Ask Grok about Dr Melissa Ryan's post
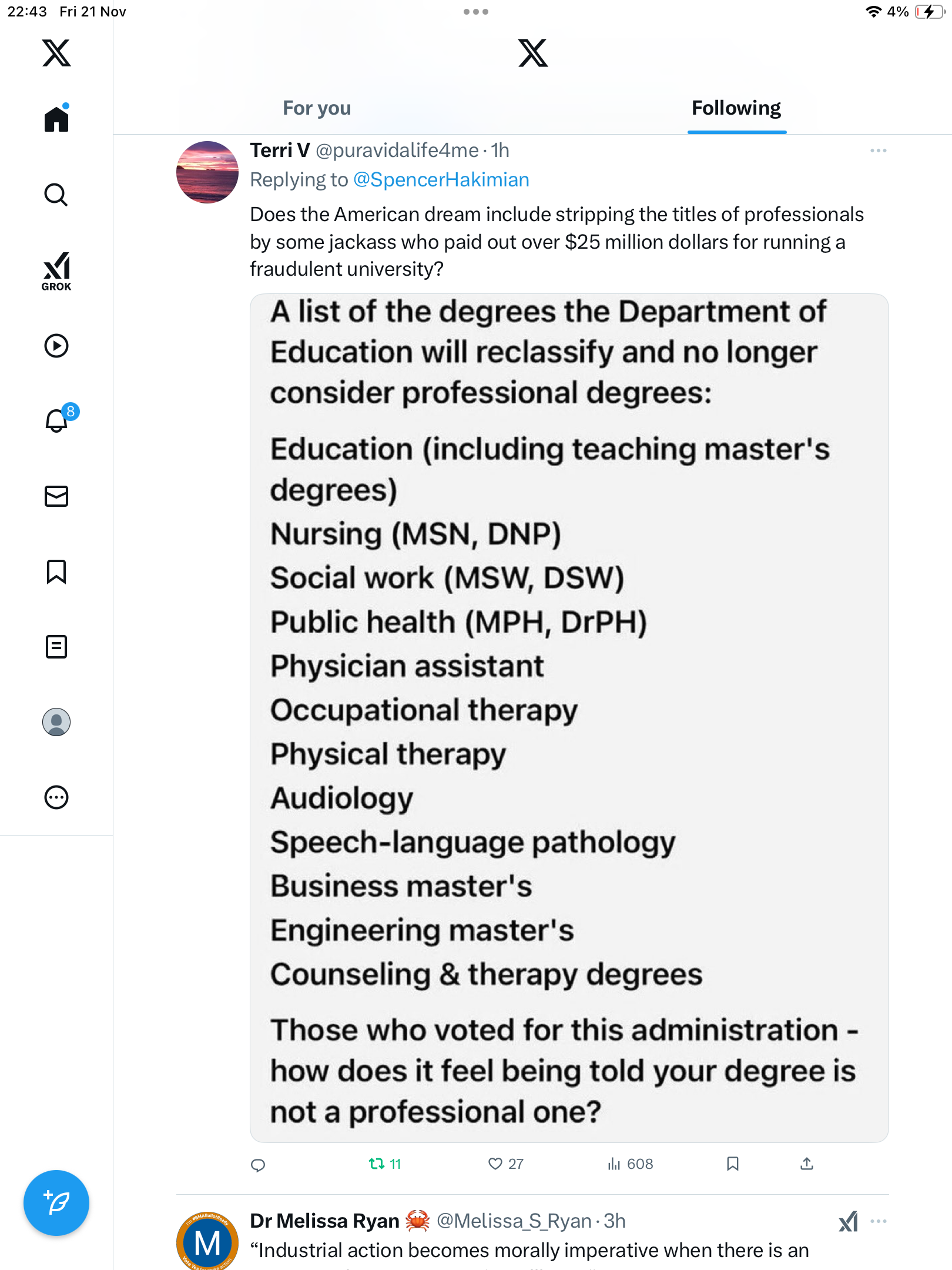The width and height of the screenshot is (952, 1270). [848, 1221]
